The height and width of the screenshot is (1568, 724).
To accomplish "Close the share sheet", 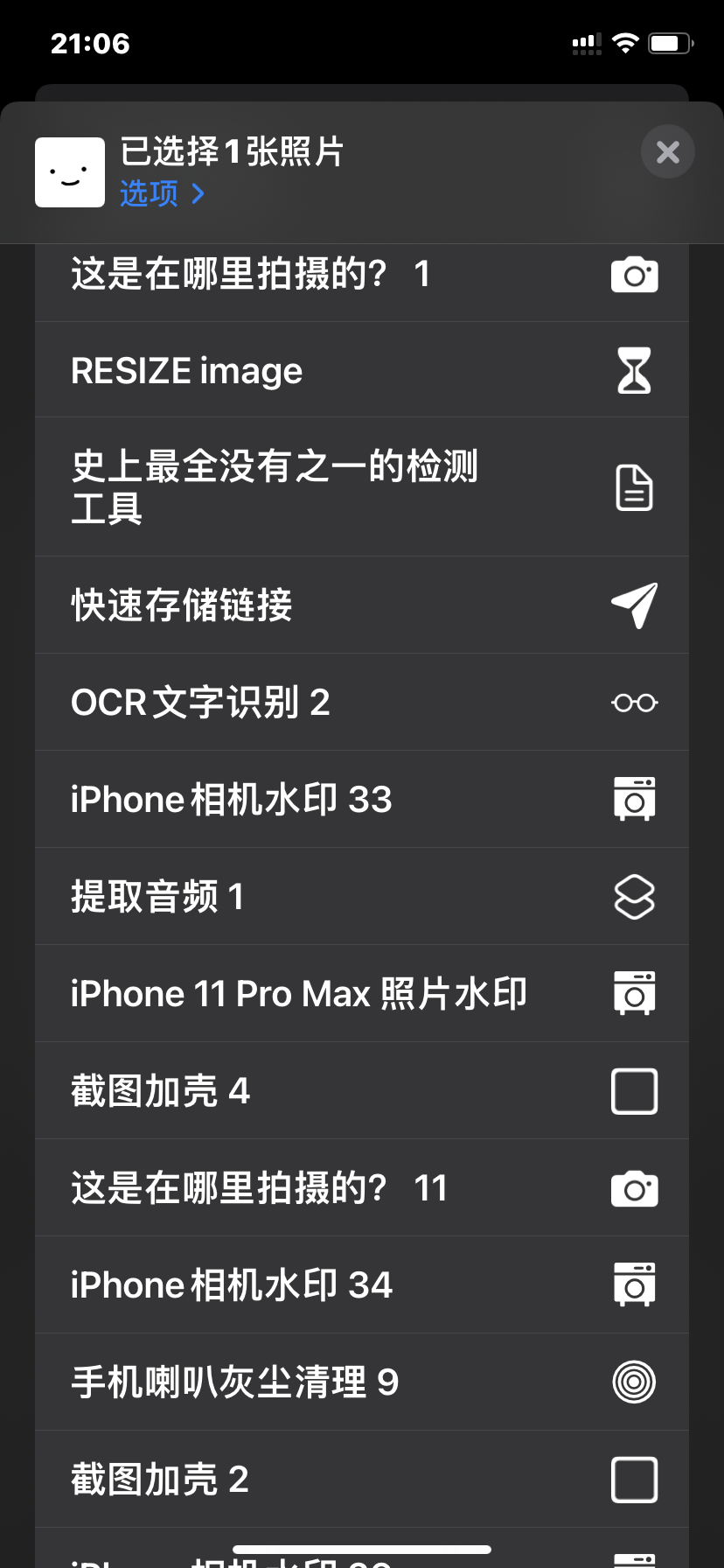I will (x=667, y=152).
